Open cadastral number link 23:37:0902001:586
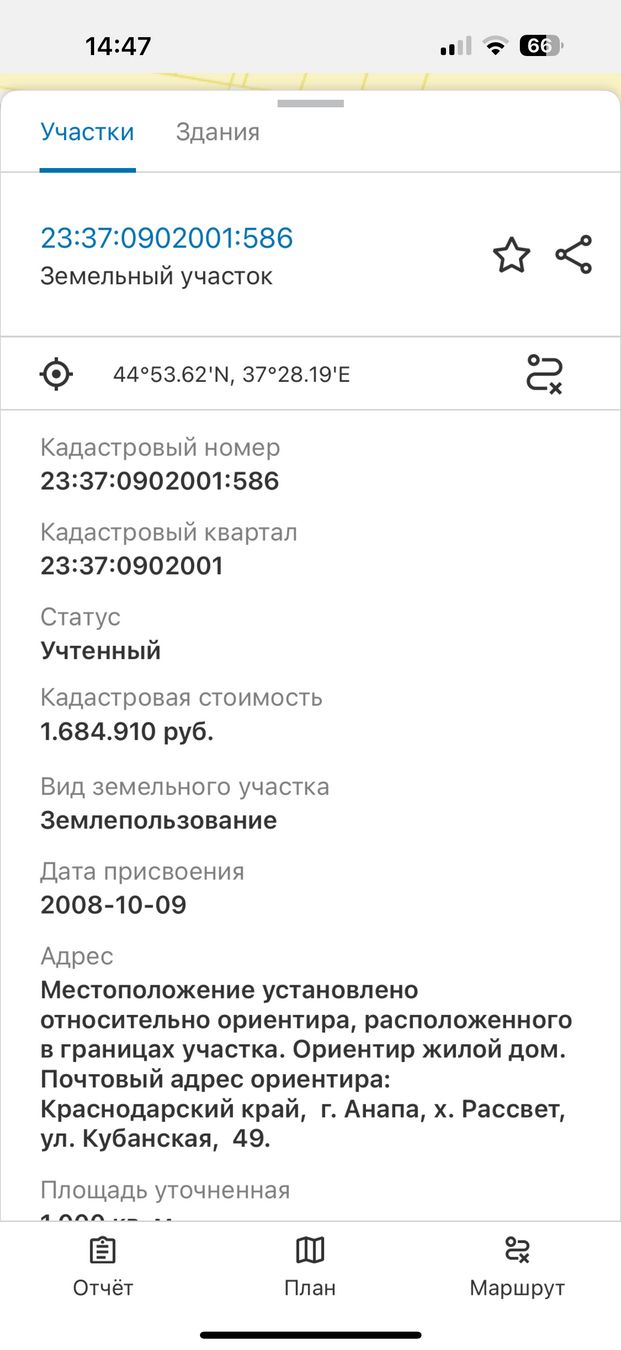621x1350 pixels. [x=166, y=238]
